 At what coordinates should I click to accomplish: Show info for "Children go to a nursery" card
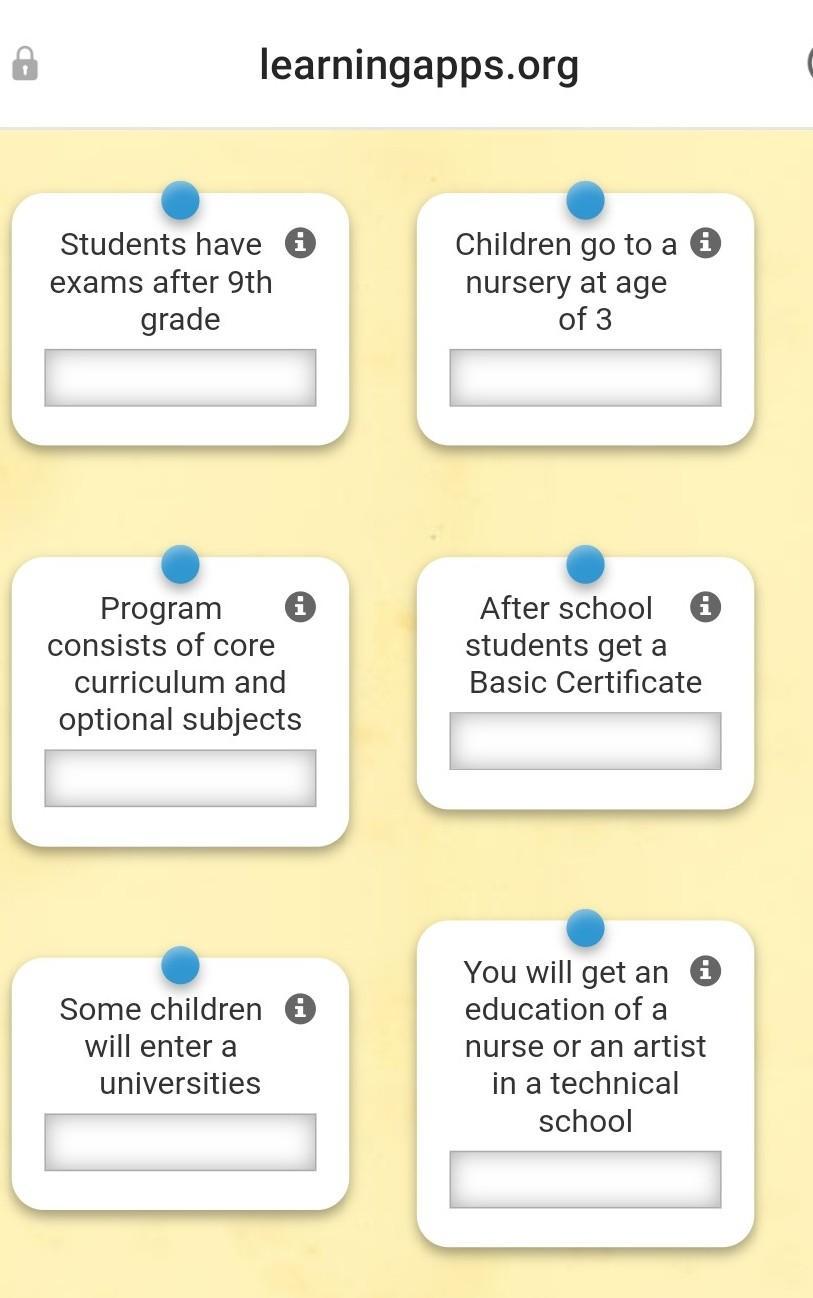[705, 243]
